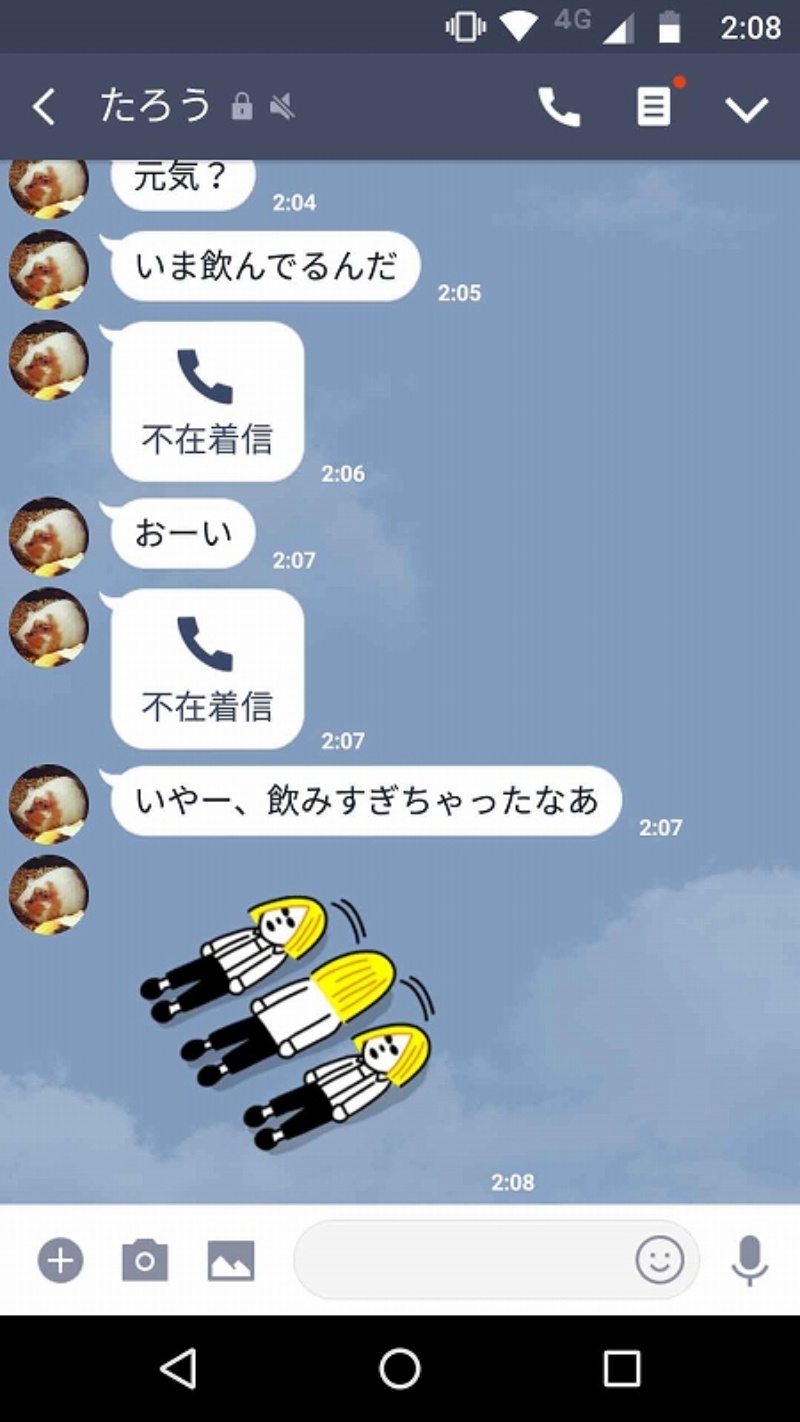This screenshot has height=1422, width=800.
Task: Launch the camera from the chat bar
Action: click(145, 1260)
